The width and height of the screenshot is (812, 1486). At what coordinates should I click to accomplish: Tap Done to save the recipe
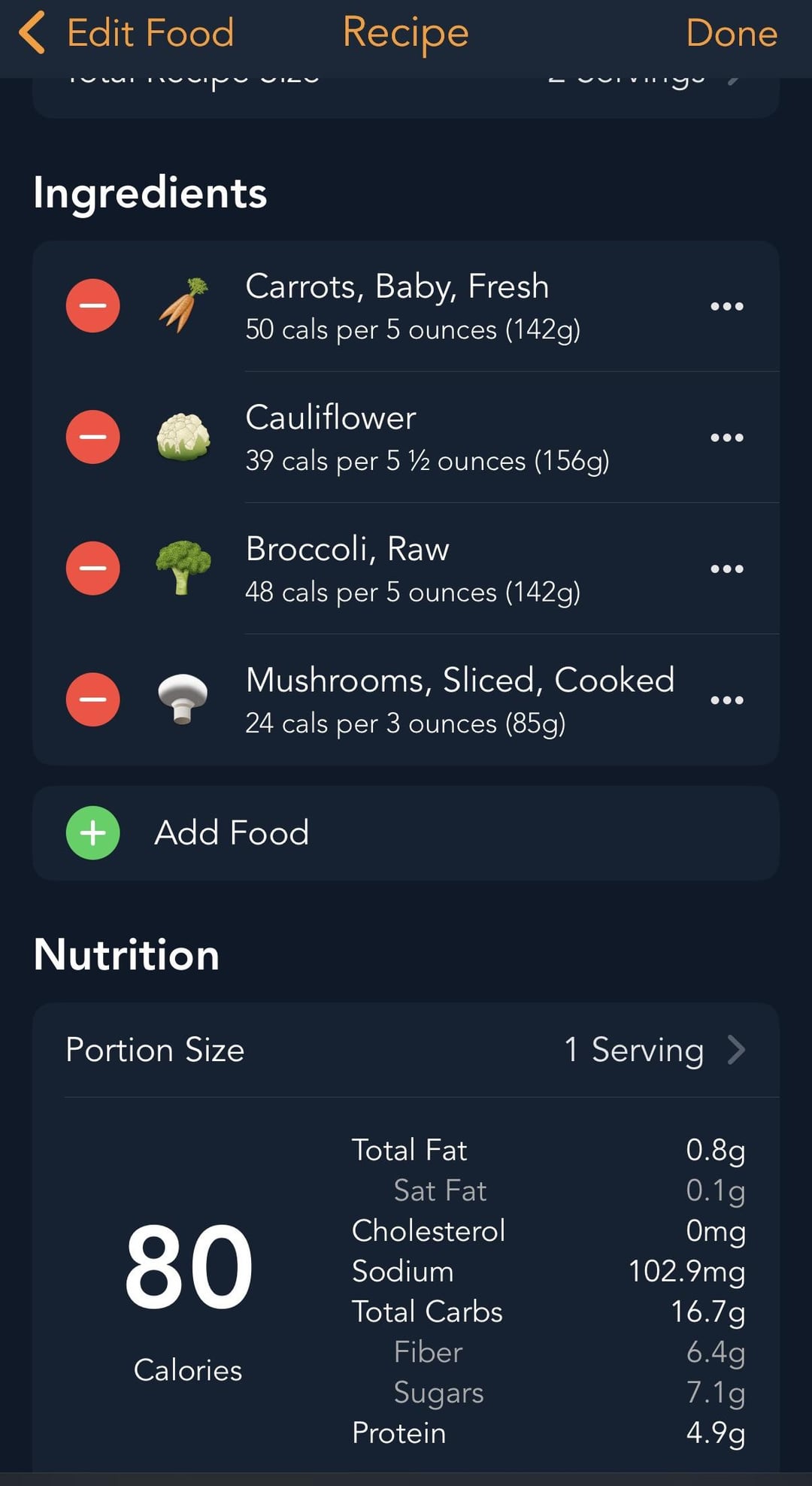click(731, 33)
